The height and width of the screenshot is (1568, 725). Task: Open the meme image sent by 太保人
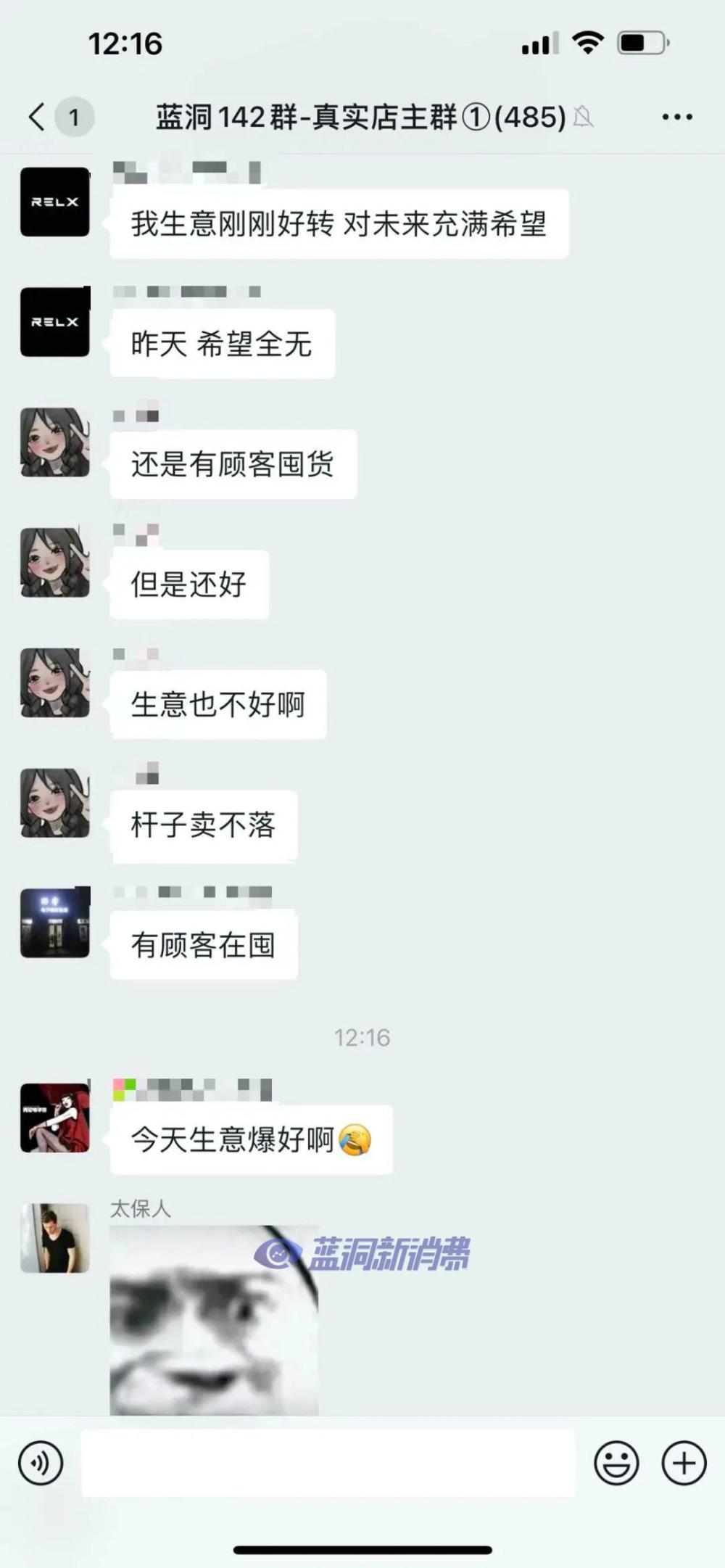(x=214, y=1320)
